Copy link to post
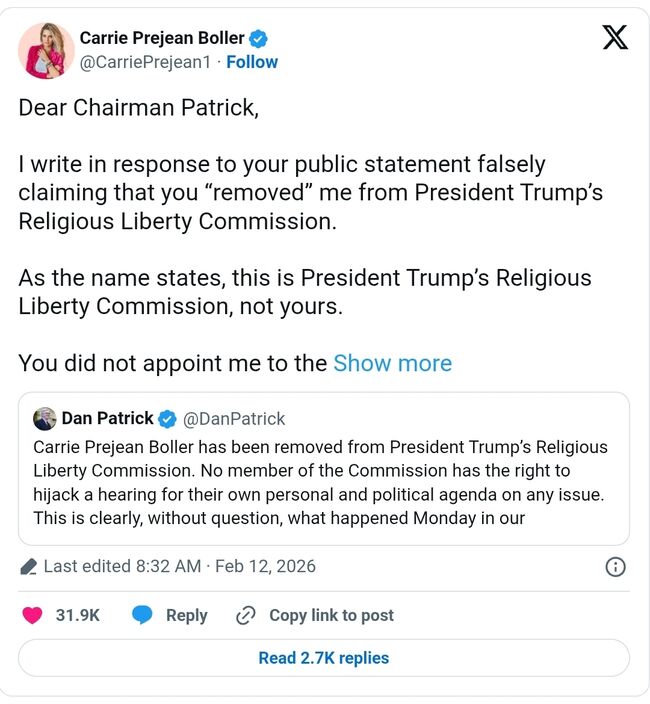Viewport: 650px width, 704px height. click(x=315, y=615)
